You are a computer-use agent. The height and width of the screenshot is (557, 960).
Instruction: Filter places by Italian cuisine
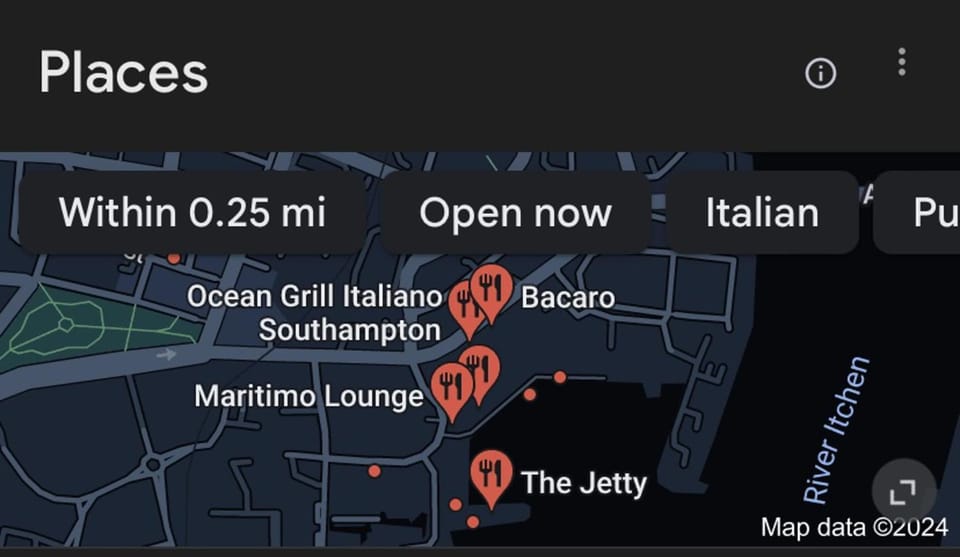click(x=762, y=213)
